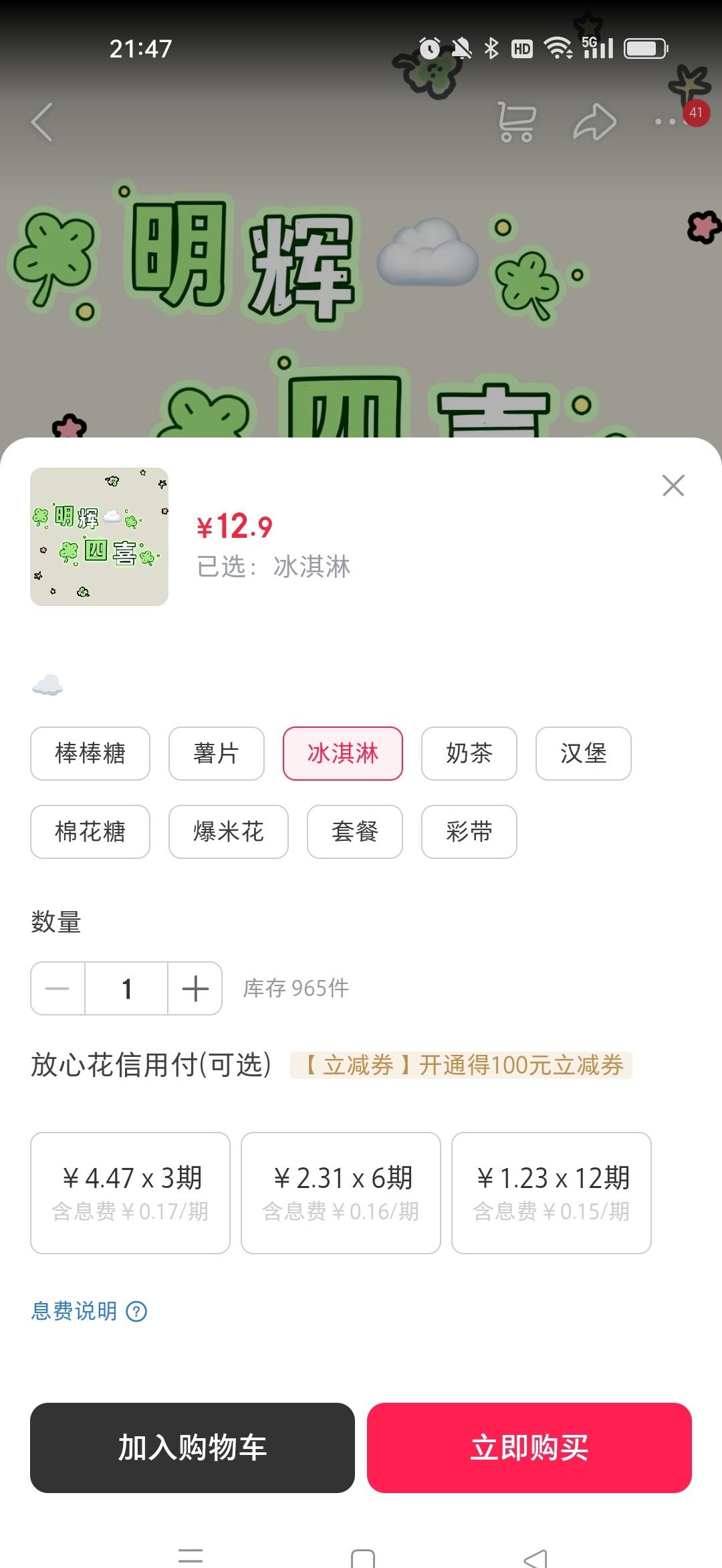The image size is (722, 1568).
Task: Tap 加入购物车 to add to cart
Action: click(193, 1448)
